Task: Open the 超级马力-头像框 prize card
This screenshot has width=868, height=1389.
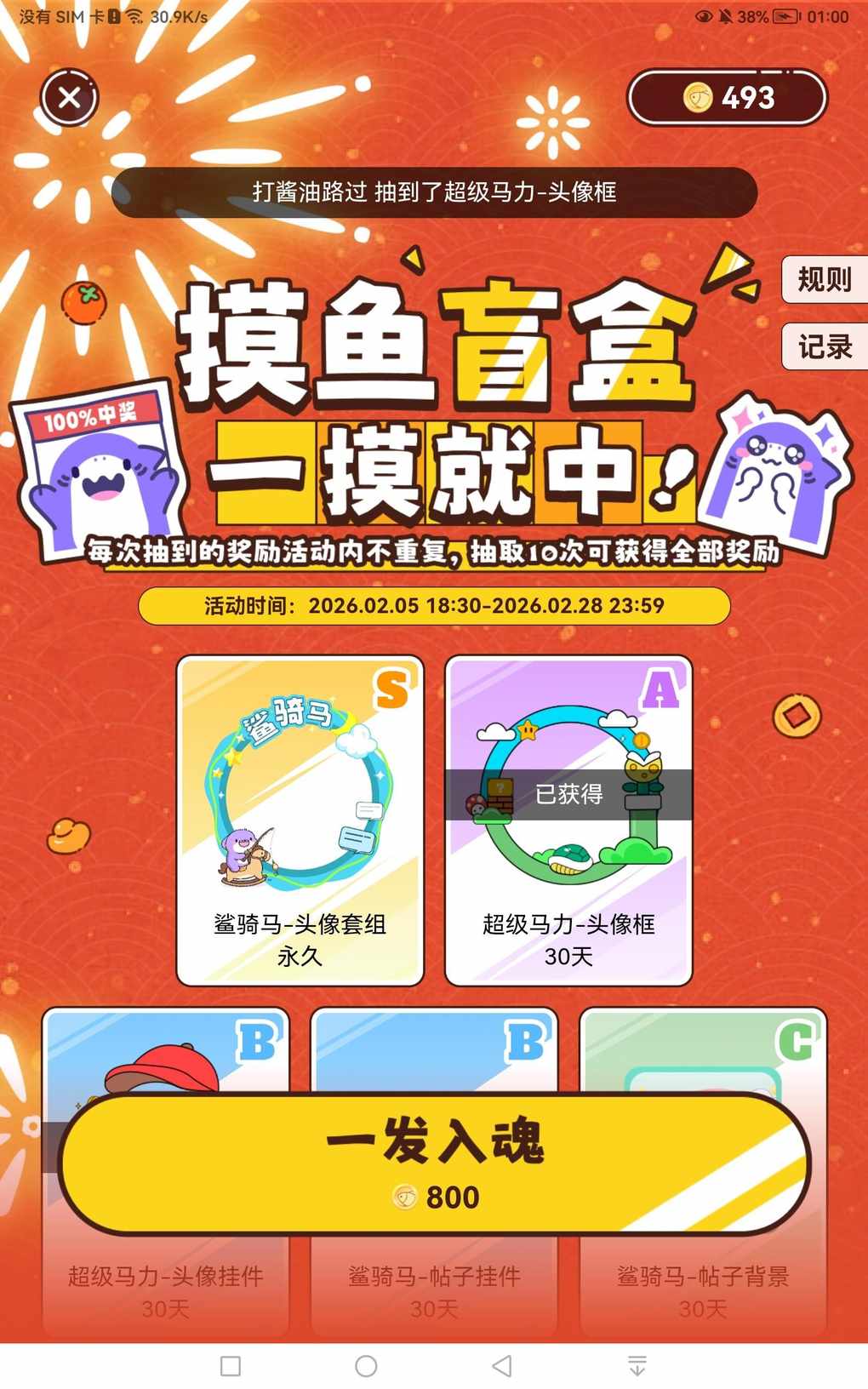Action: click(568, 820)
